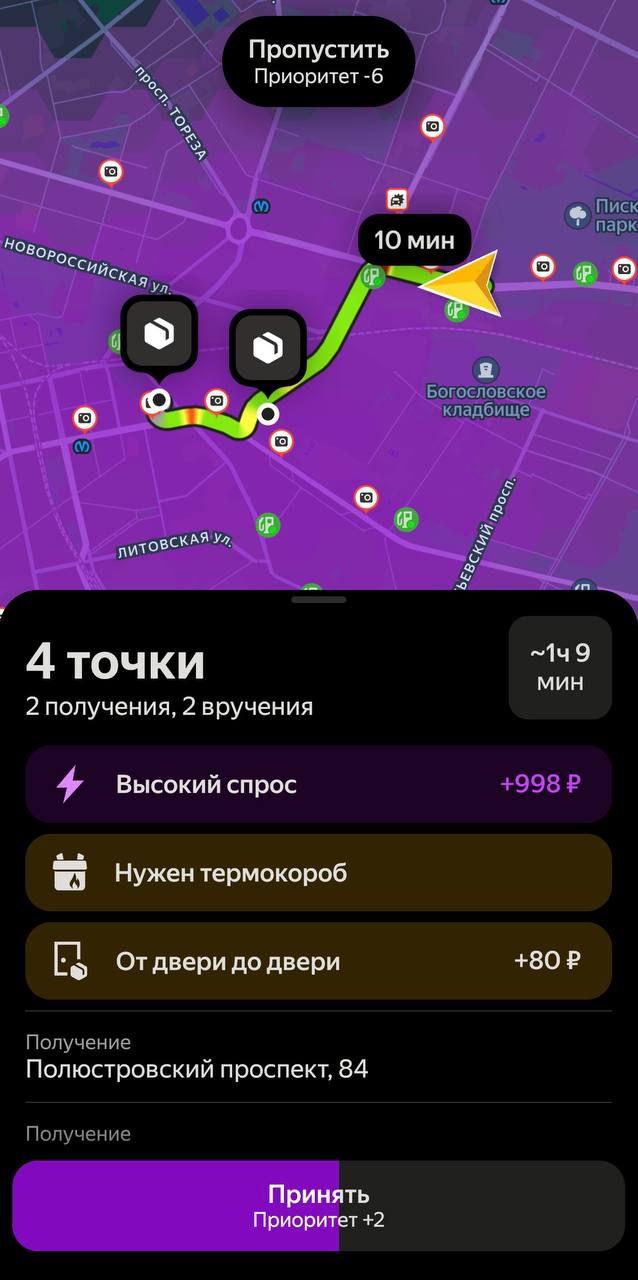The height and width of the screenshot is (1280, 638).
Task: Open the Нужен термокороб requirement row
Action: pos(318,873)
